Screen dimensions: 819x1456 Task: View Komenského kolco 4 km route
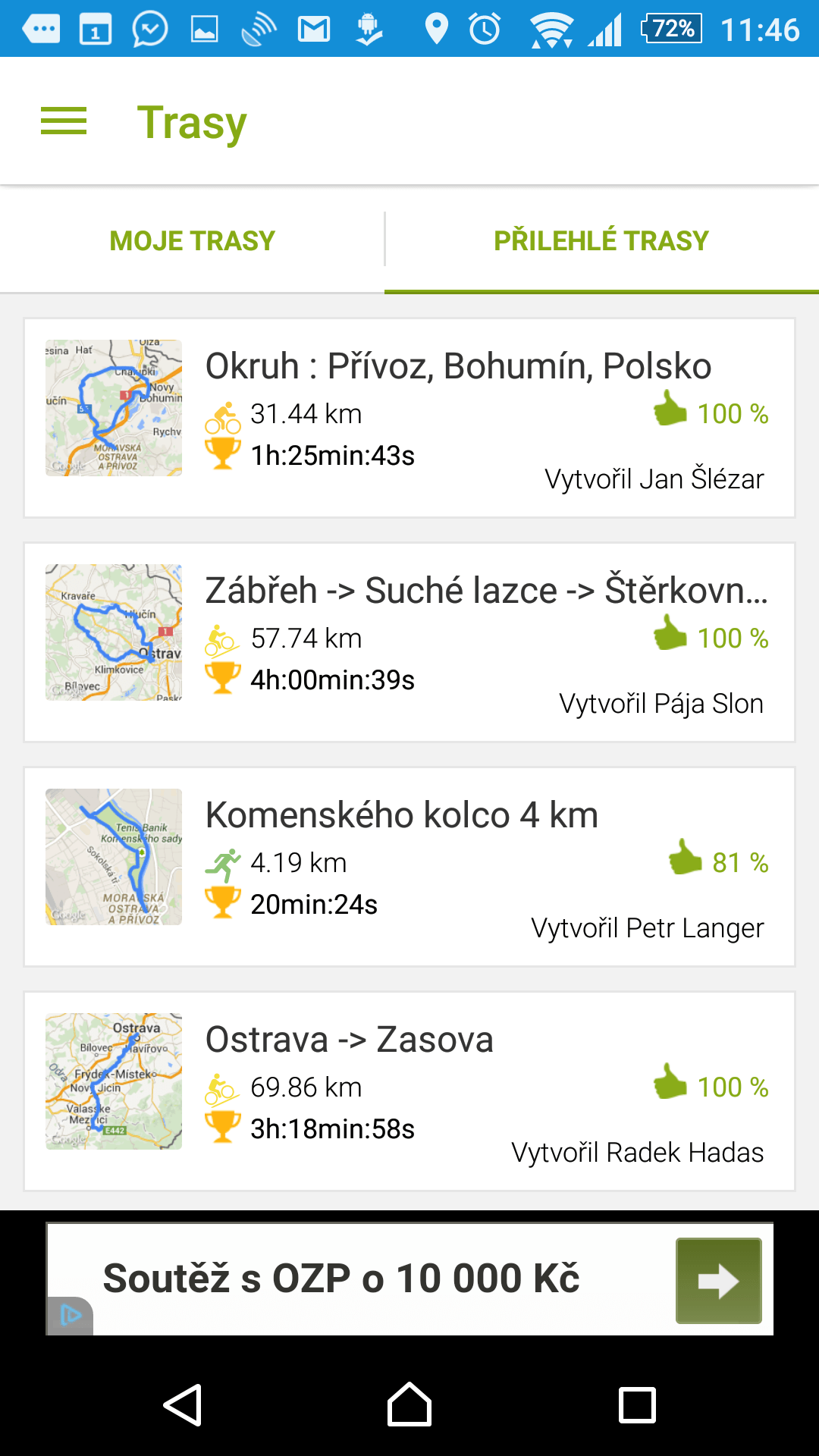point(409,867)
